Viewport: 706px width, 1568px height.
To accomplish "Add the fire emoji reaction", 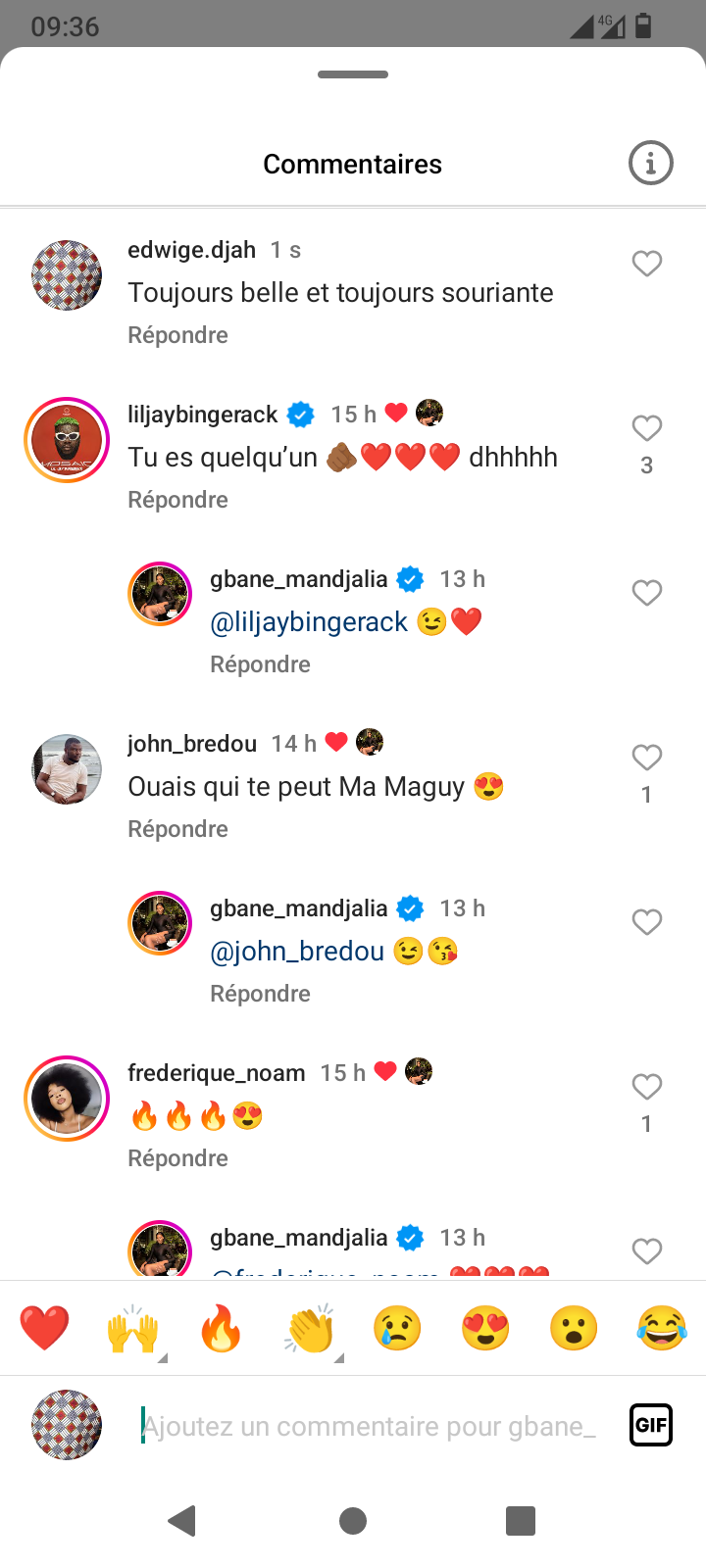I will (x=221, y=1329).
